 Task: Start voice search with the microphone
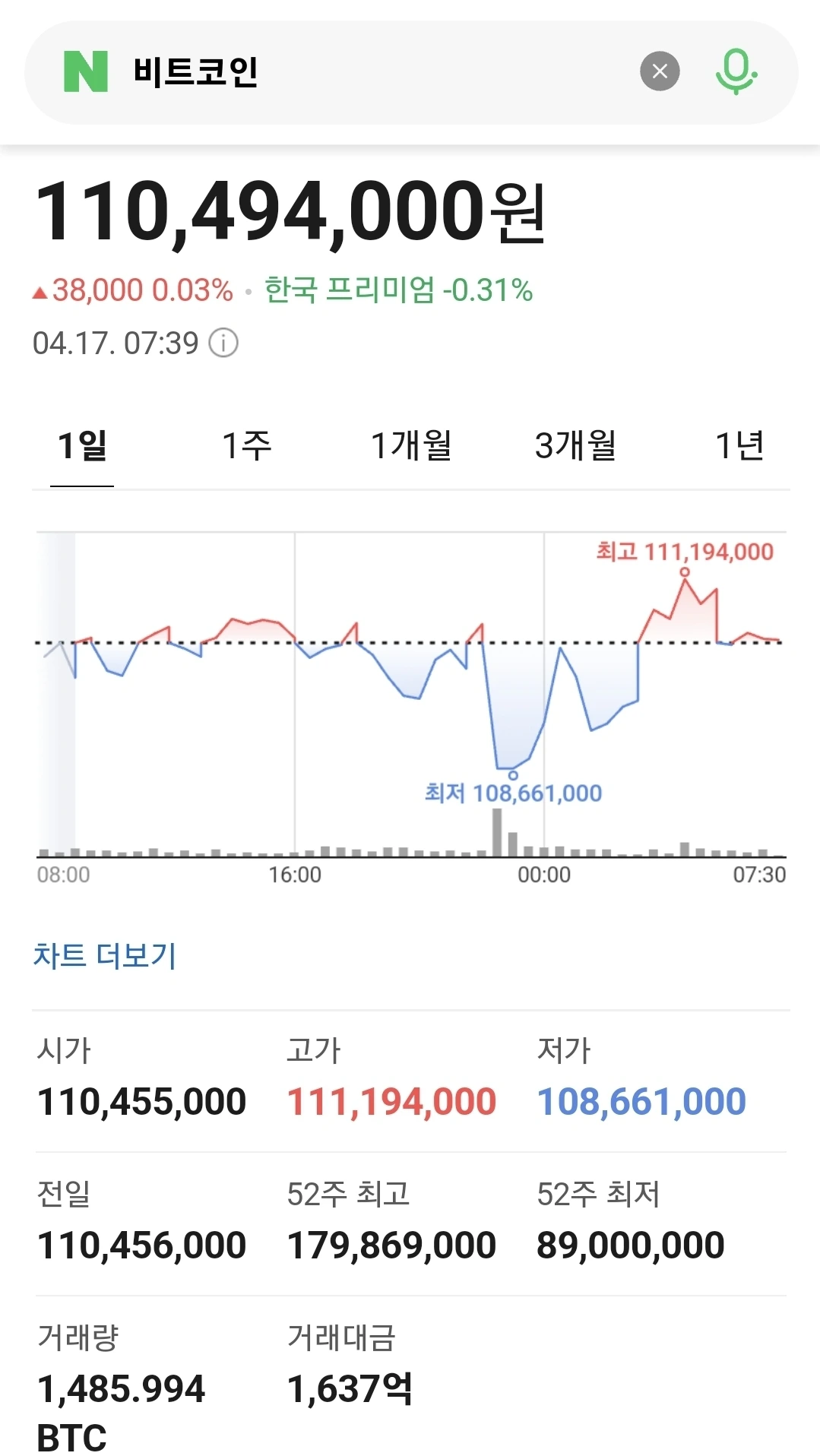[736, 71]
